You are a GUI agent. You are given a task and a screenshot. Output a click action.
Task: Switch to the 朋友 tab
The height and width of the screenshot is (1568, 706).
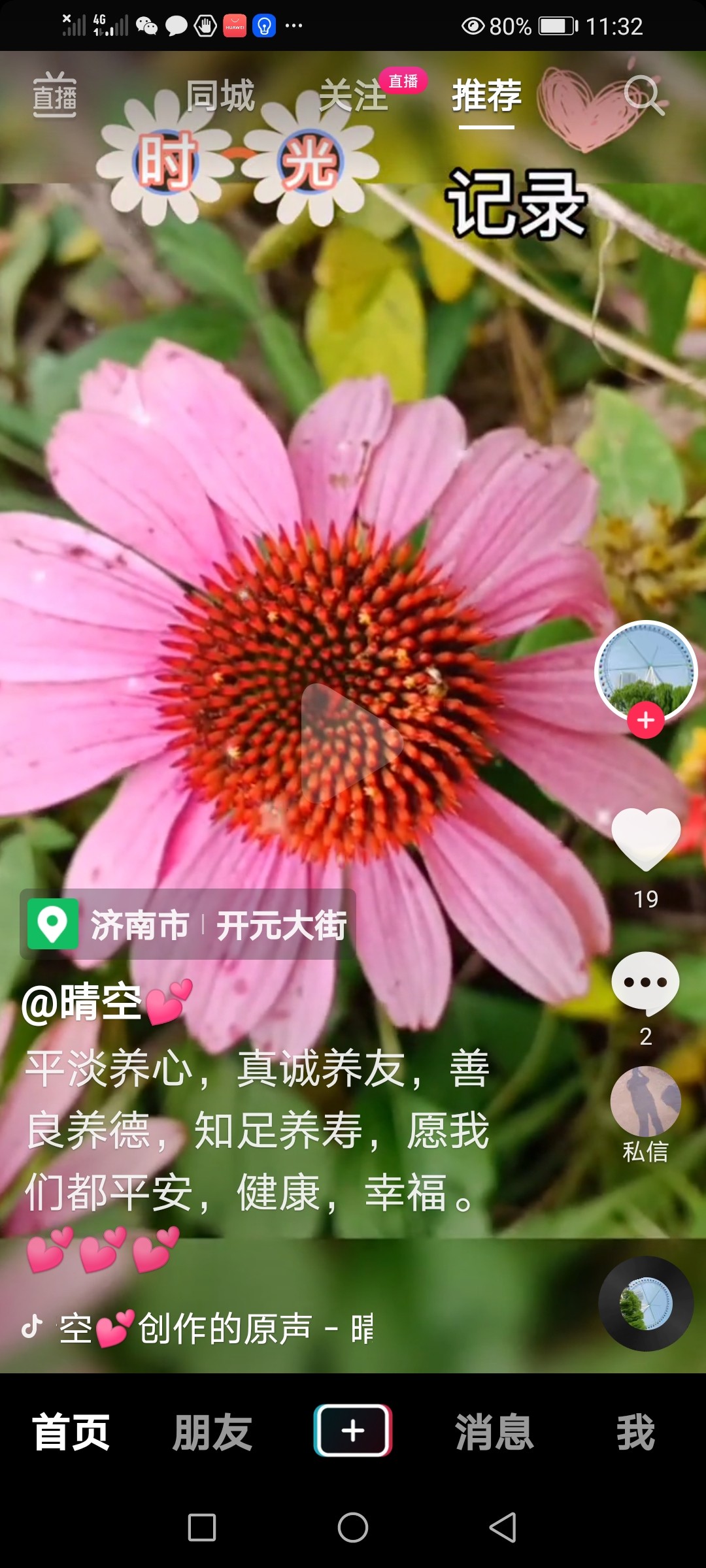pyautogui.click(x=212, y=1431)
